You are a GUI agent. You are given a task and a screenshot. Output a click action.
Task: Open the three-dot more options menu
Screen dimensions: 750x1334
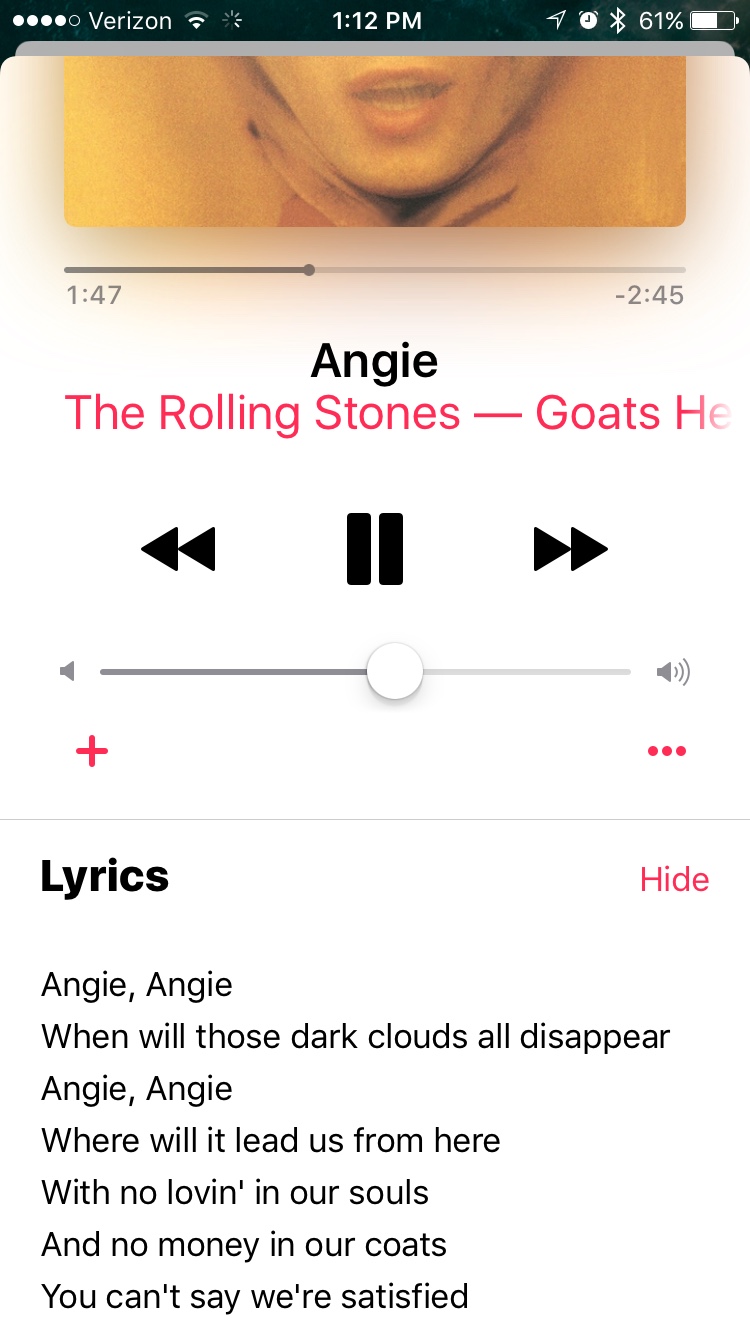coord(667,751)
